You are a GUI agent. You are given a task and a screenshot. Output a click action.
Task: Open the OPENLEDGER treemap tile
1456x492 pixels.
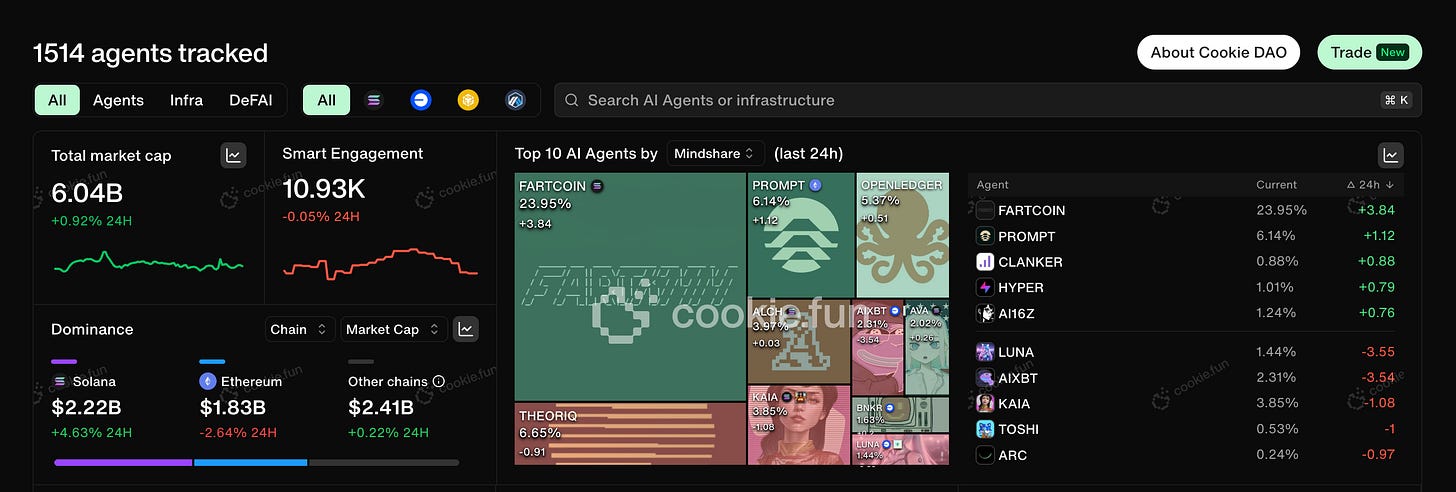point(902,235)
